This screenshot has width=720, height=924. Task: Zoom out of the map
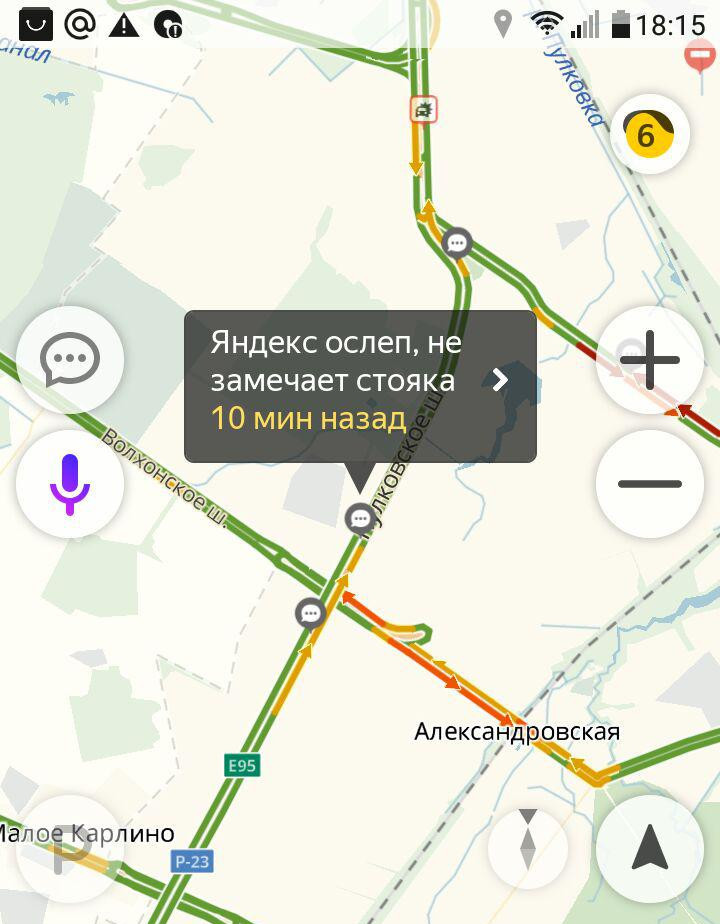pos(649,484)
